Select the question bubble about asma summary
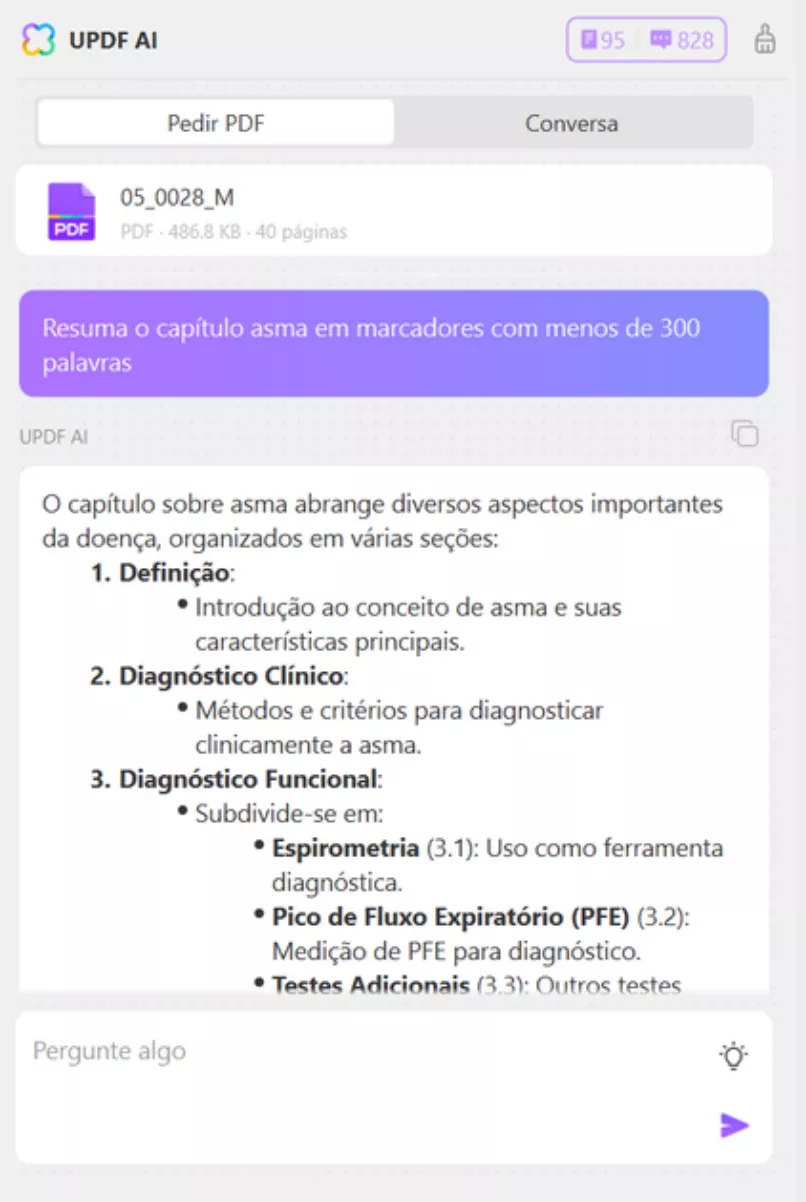Screen dimensions: 806x1202 [x=393, y=343]
